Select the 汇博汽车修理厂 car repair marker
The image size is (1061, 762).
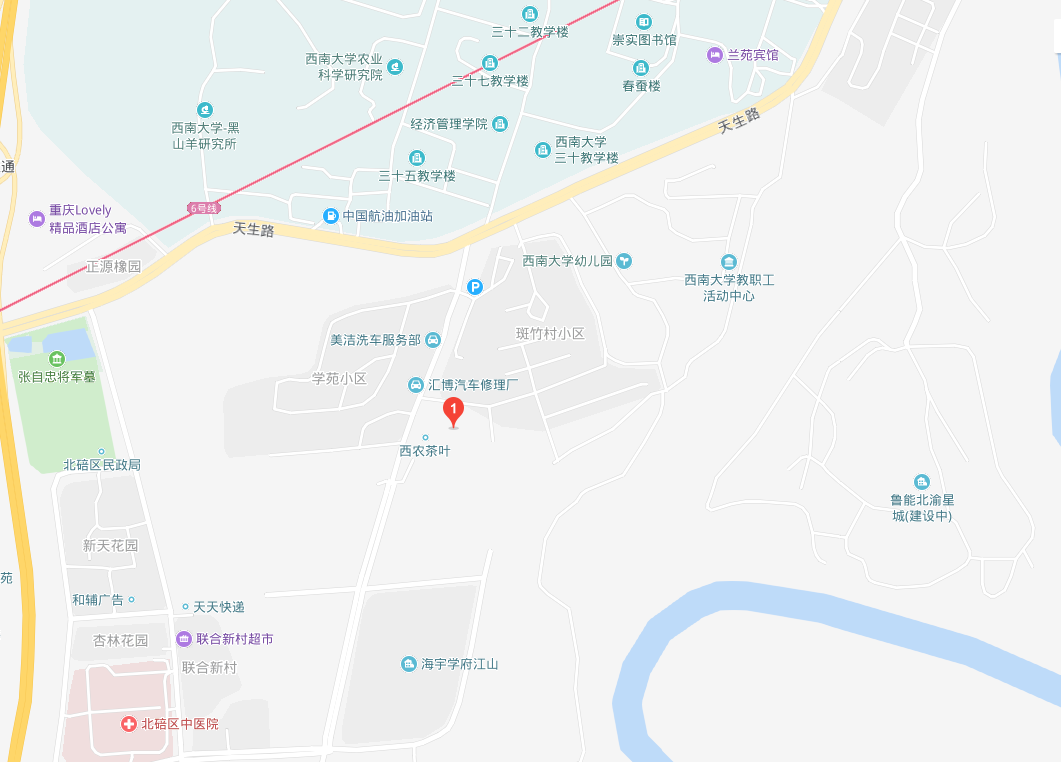coord(416,385)
